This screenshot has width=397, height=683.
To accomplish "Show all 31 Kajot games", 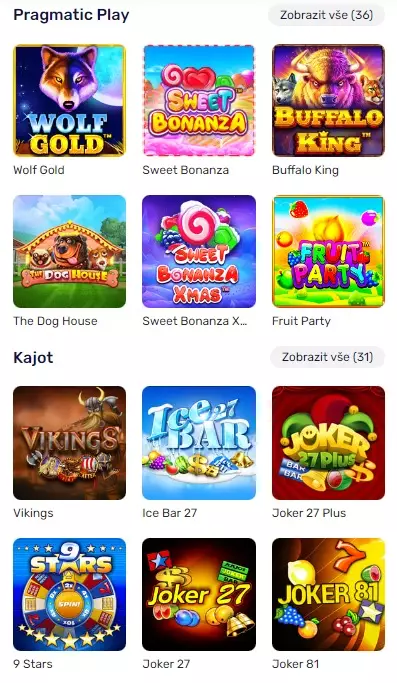I will click(327, 357).
